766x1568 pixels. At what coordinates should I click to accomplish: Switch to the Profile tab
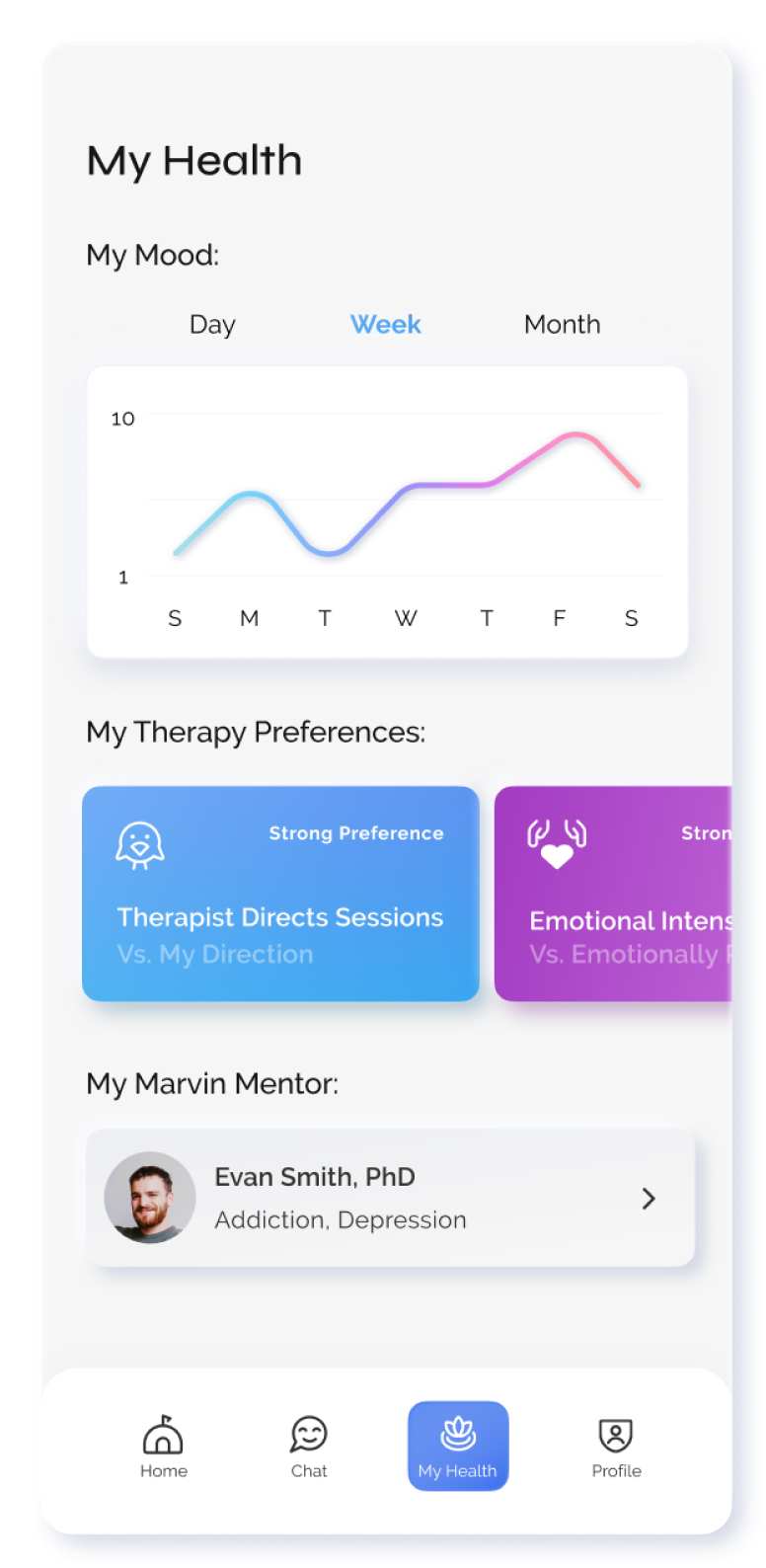coord(616,1447)
